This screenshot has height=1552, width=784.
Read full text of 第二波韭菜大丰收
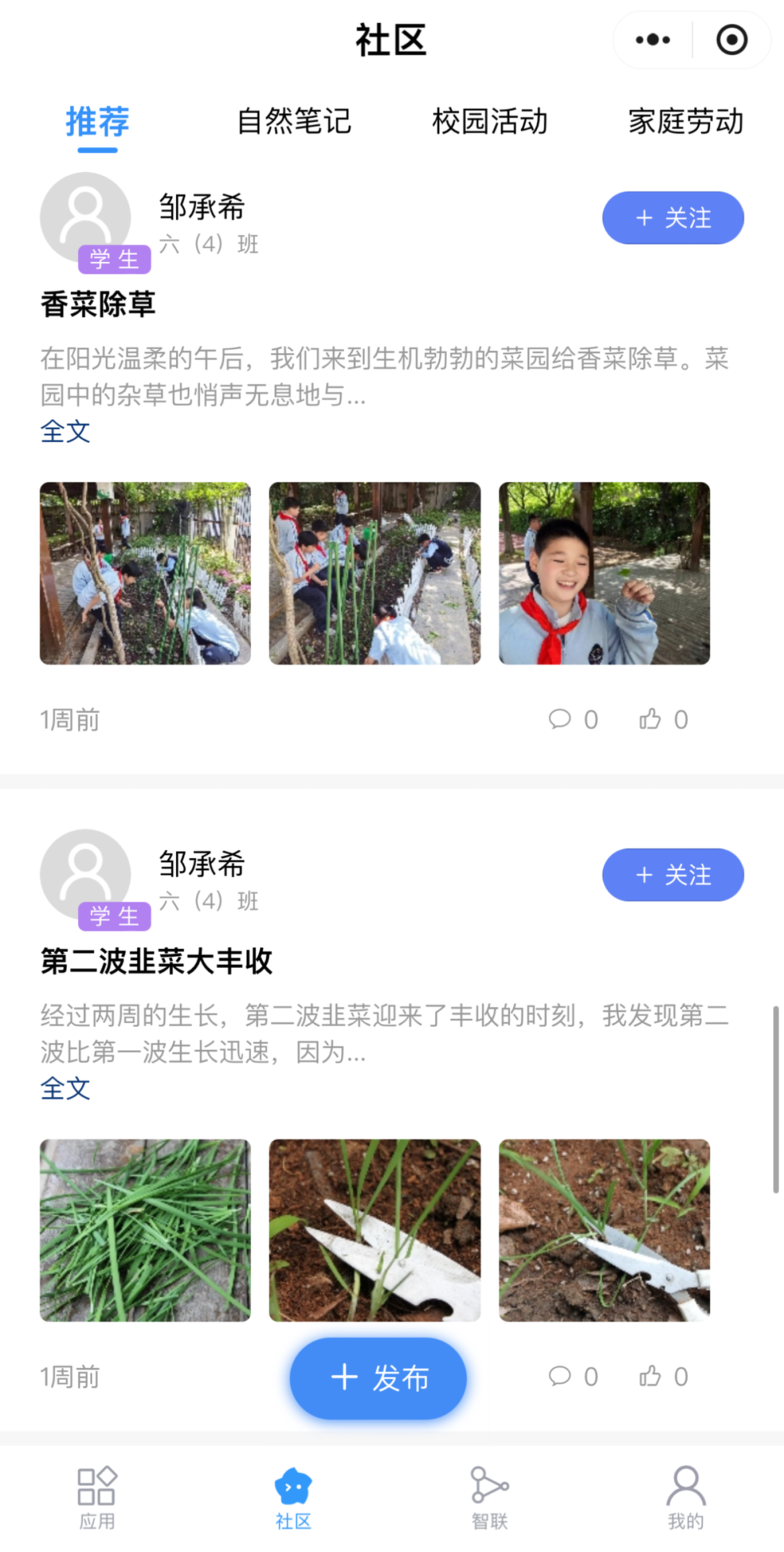(x=65, y=1088)
